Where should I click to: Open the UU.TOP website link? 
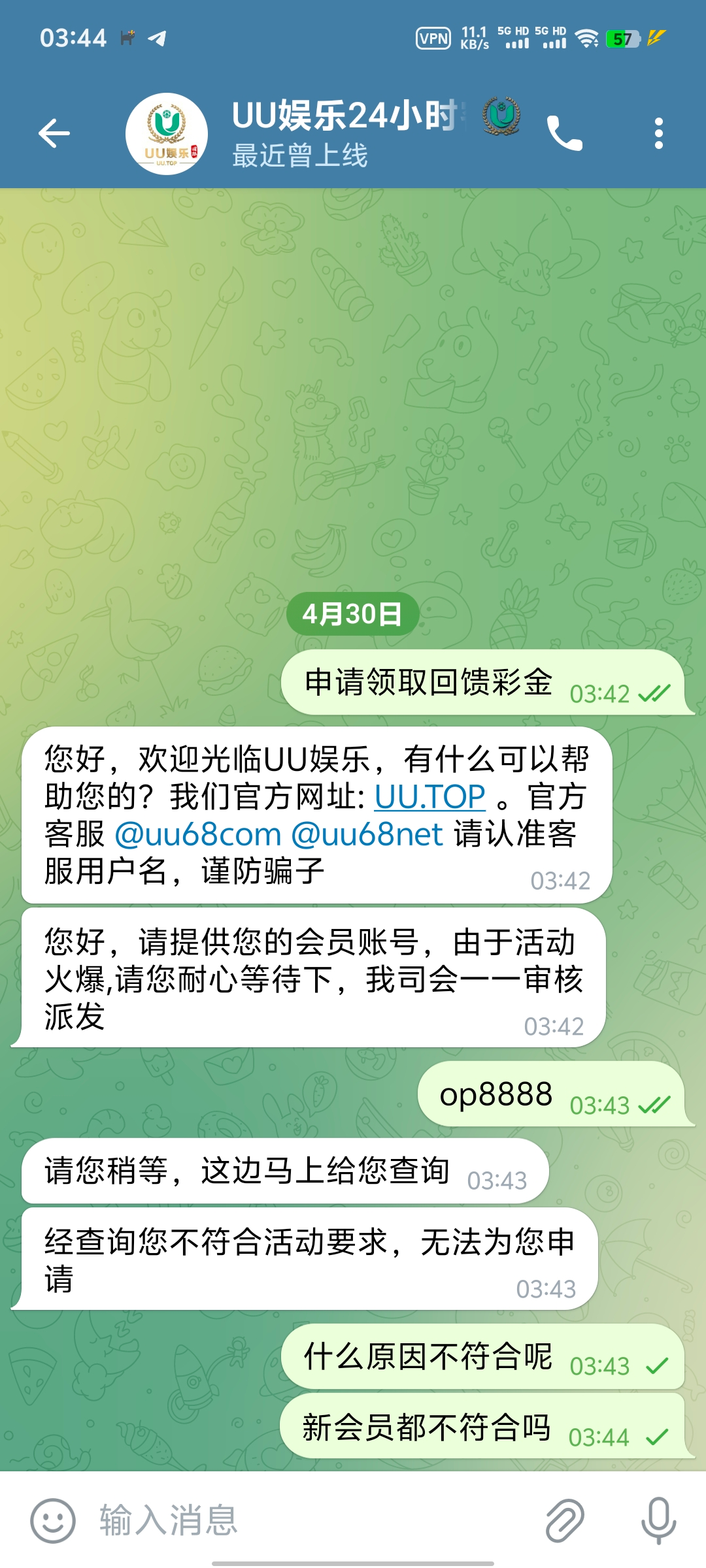click(x=429, y=796)
